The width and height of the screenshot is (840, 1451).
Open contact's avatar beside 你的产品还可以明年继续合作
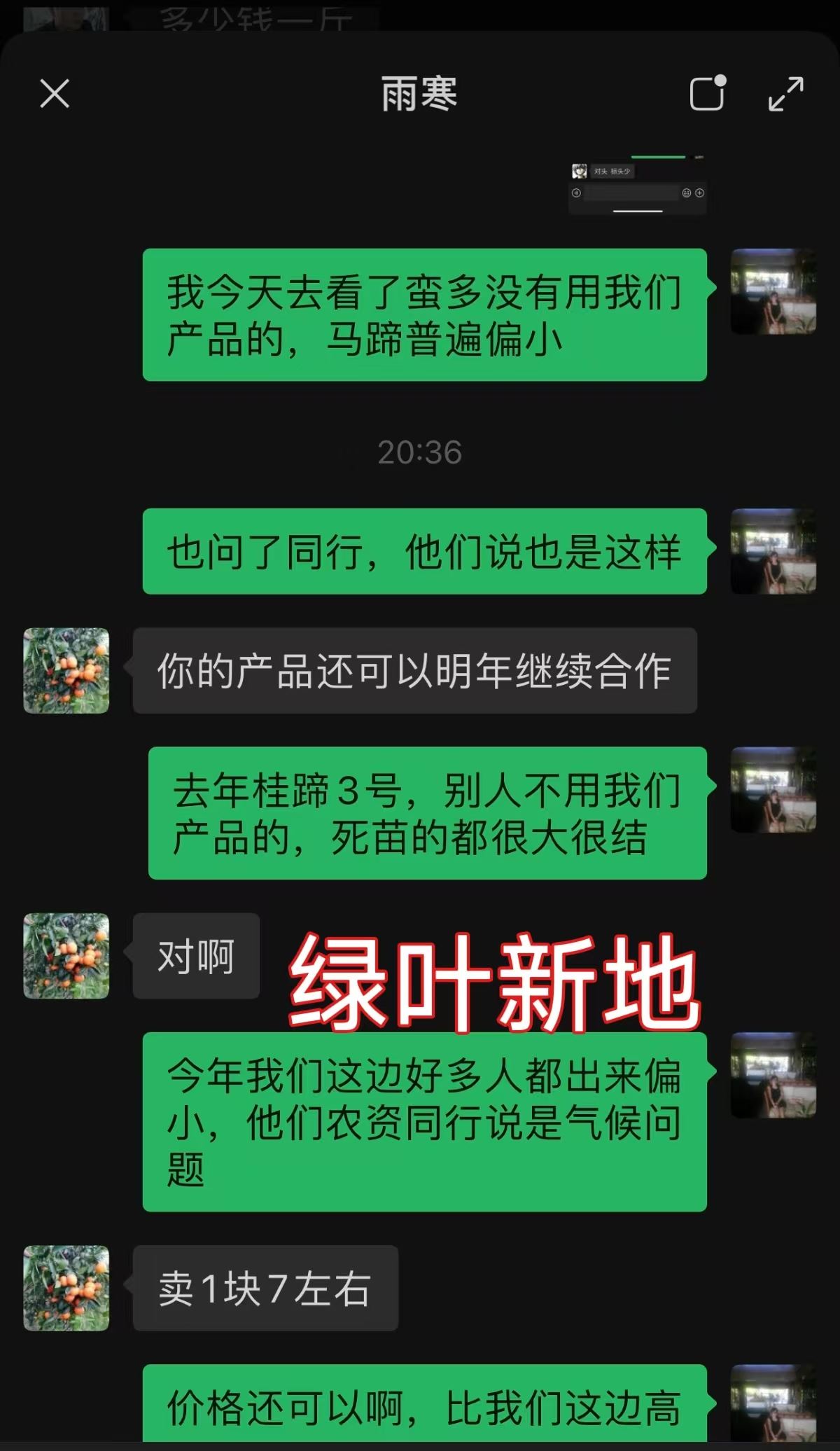[x=66, y=671]
